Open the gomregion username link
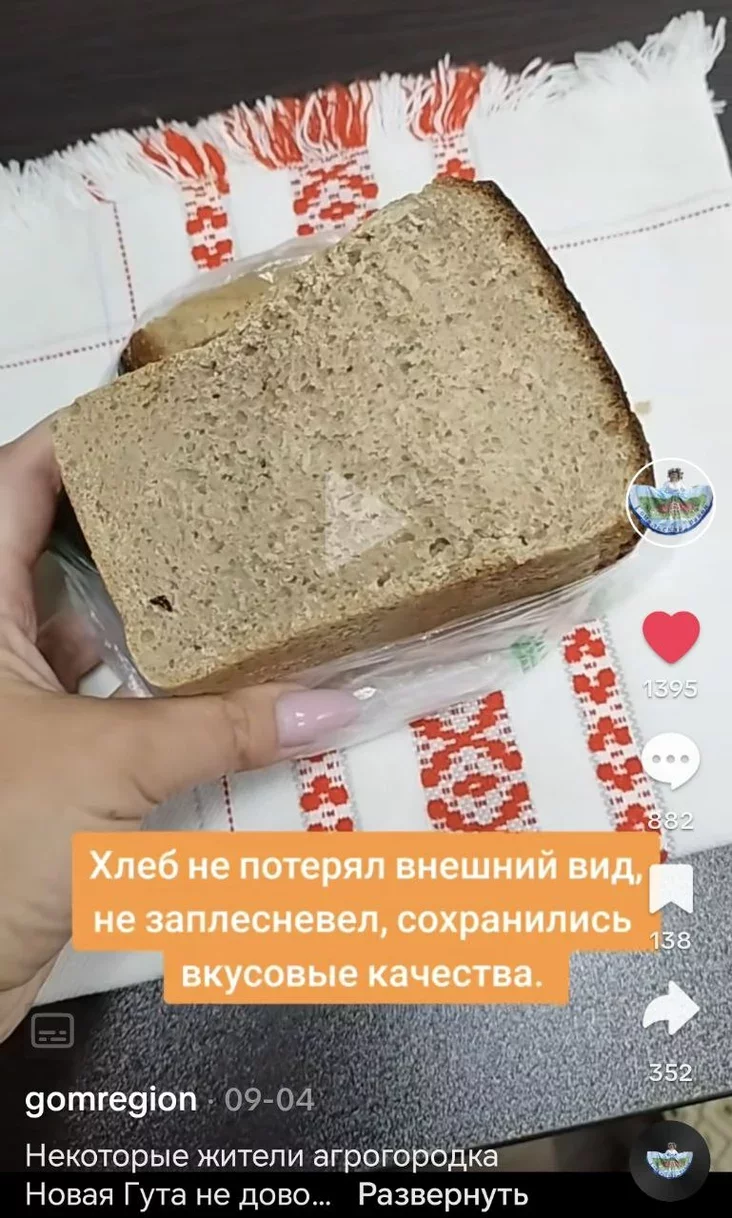The width and height of the screenshot is (732, 1218). coord(110,1100)
